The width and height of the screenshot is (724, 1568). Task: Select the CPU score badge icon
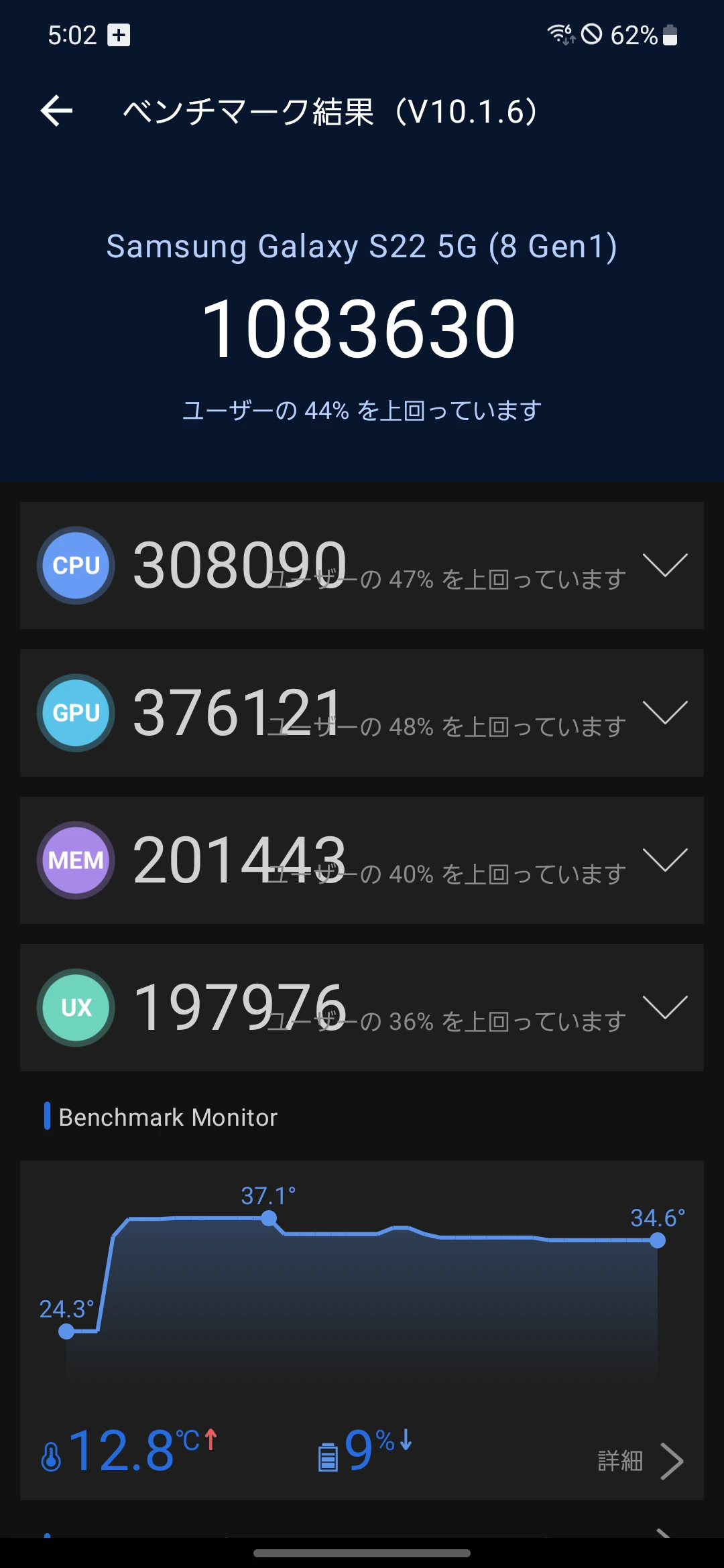tap(75, 566)
